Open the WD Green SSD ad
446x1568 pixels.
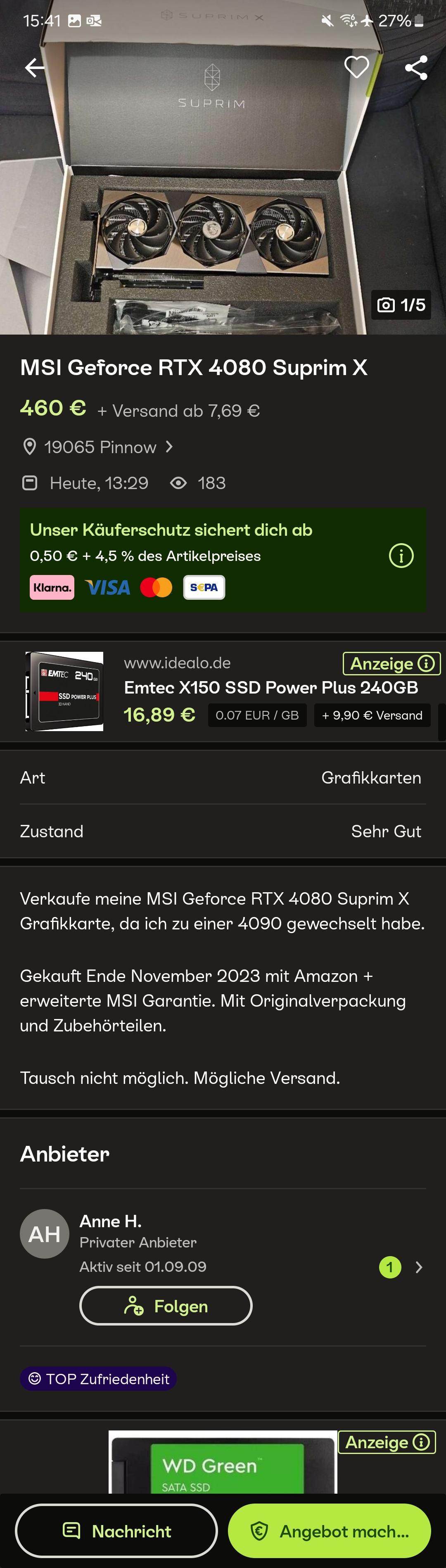tap(223, 1464)
